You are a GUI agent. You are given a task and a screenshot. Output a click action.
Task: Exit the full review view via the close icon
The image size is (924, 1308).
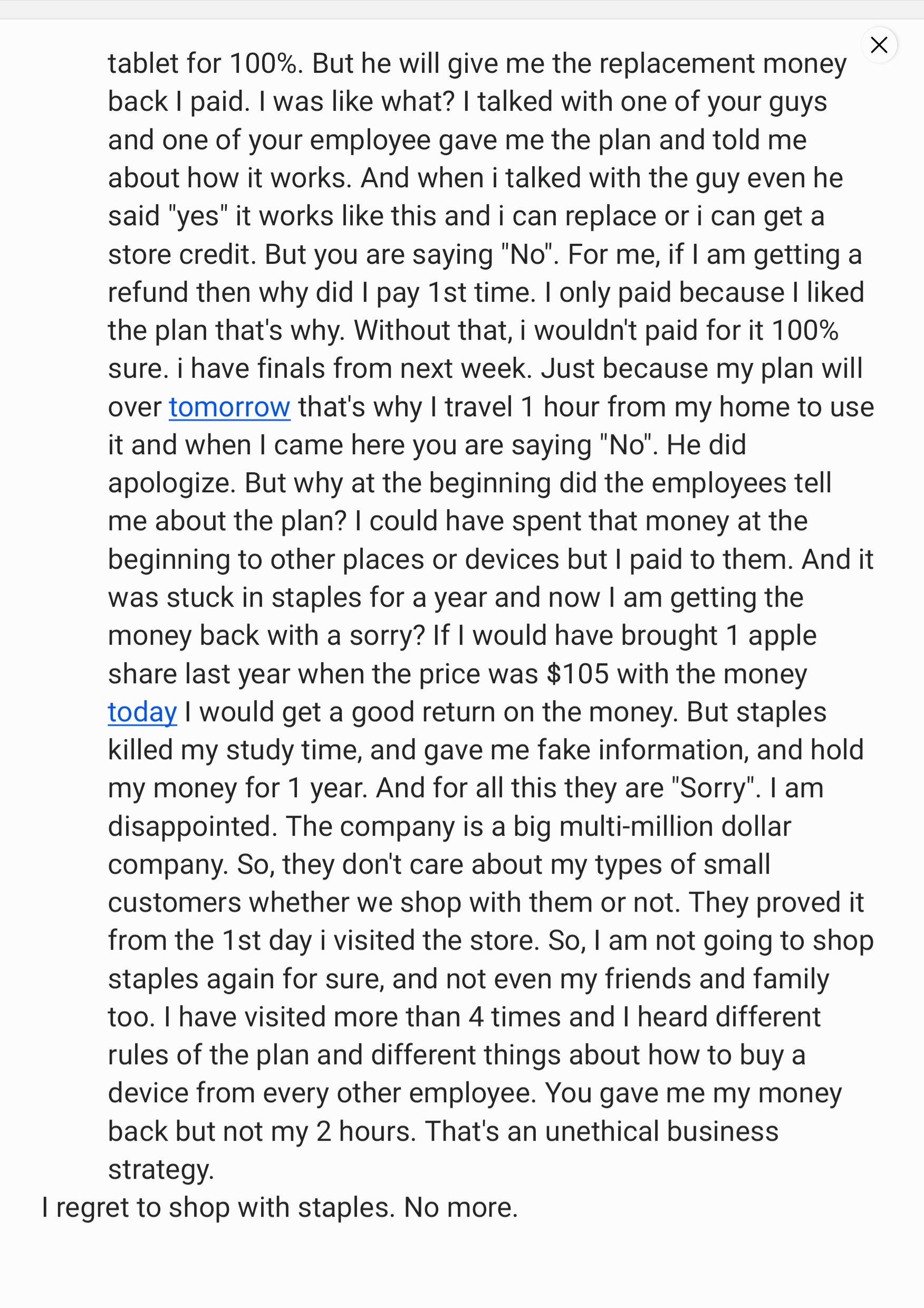pos(879,44)
